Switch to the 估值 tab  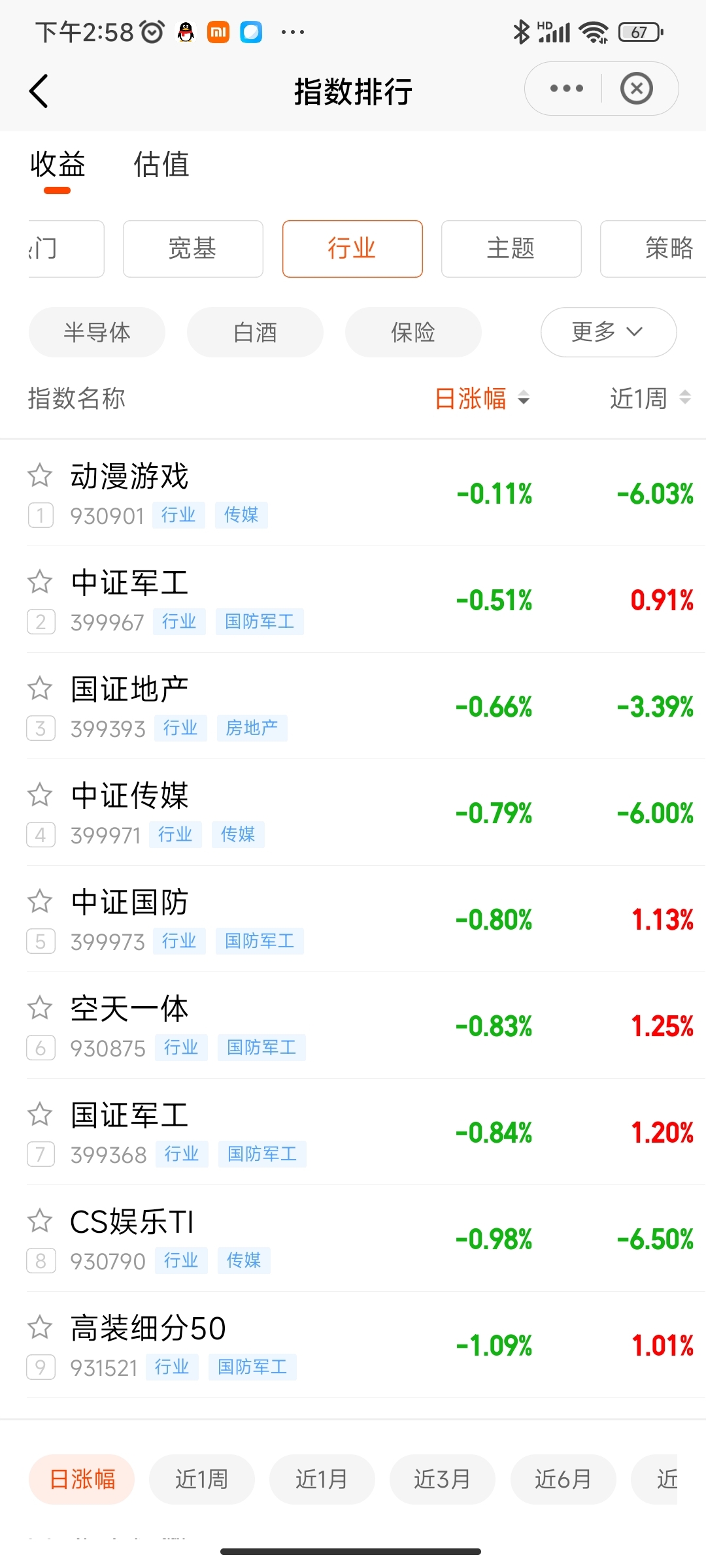(x=161, y=164)
